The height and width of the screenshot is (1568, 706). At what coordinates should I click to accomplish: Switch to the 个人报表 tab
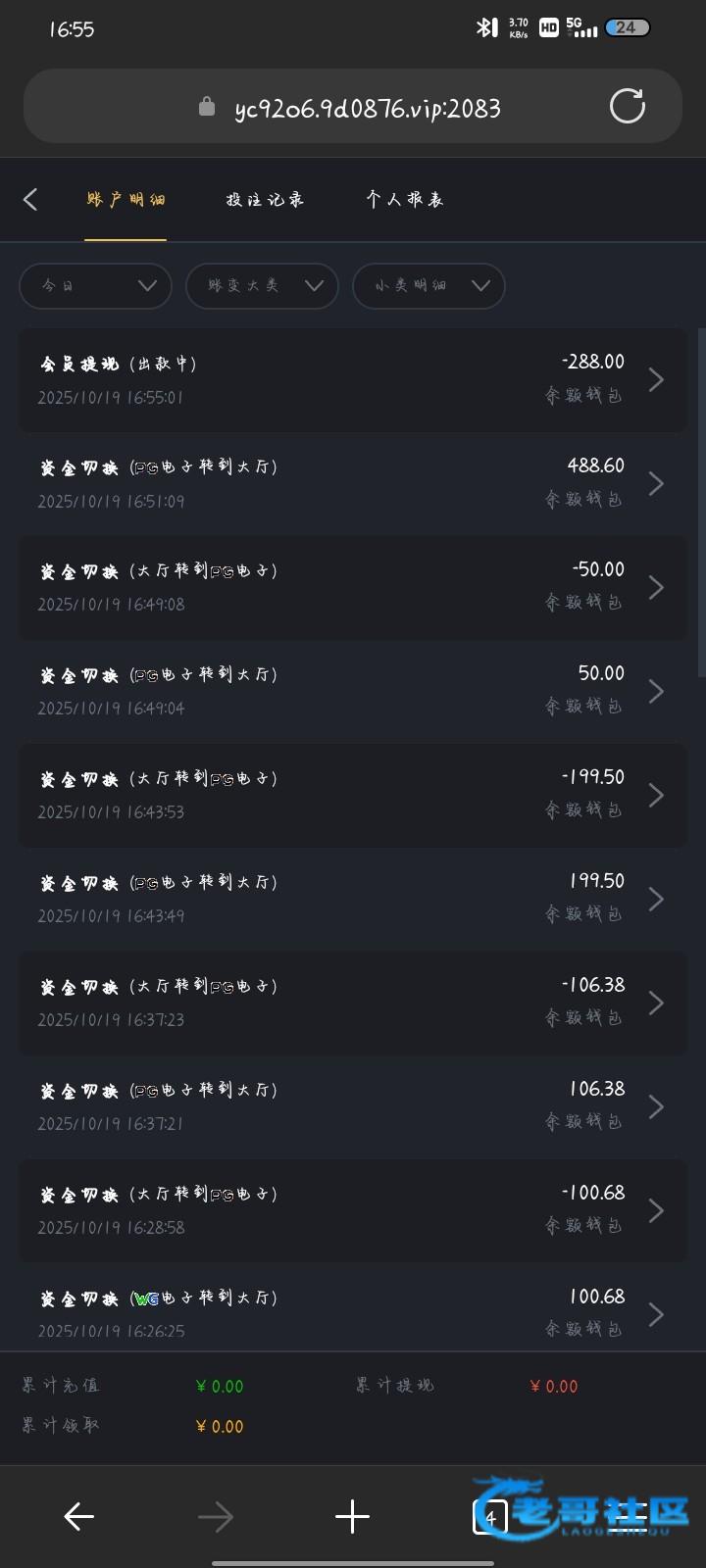coord(404,200)
